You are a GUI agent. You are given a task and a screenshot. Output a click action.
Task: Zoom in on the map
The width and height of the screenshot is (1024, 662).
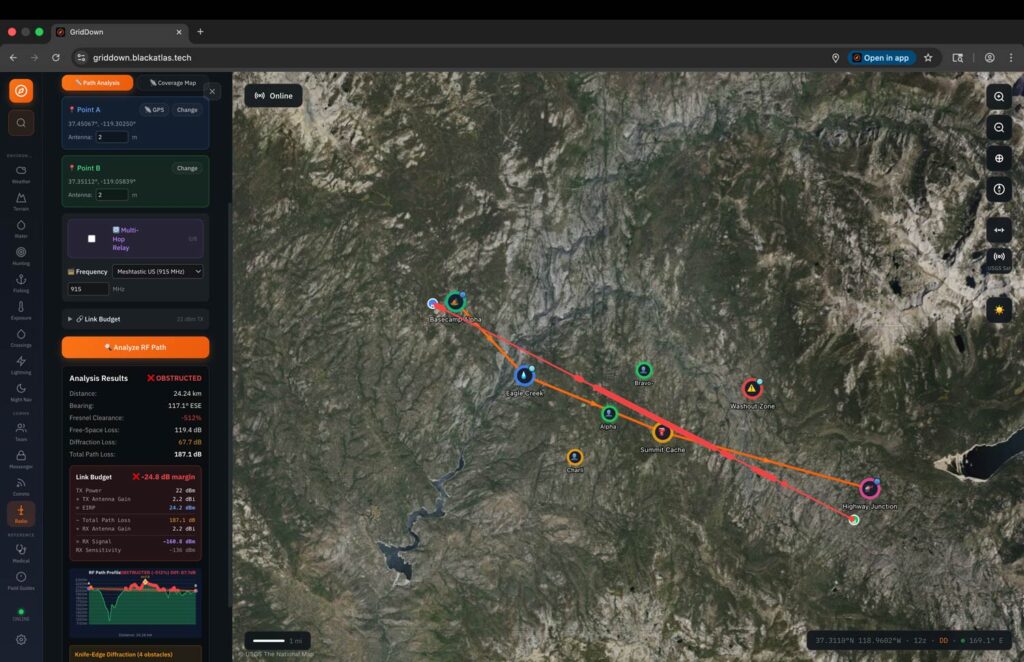(x=999, y=96)
